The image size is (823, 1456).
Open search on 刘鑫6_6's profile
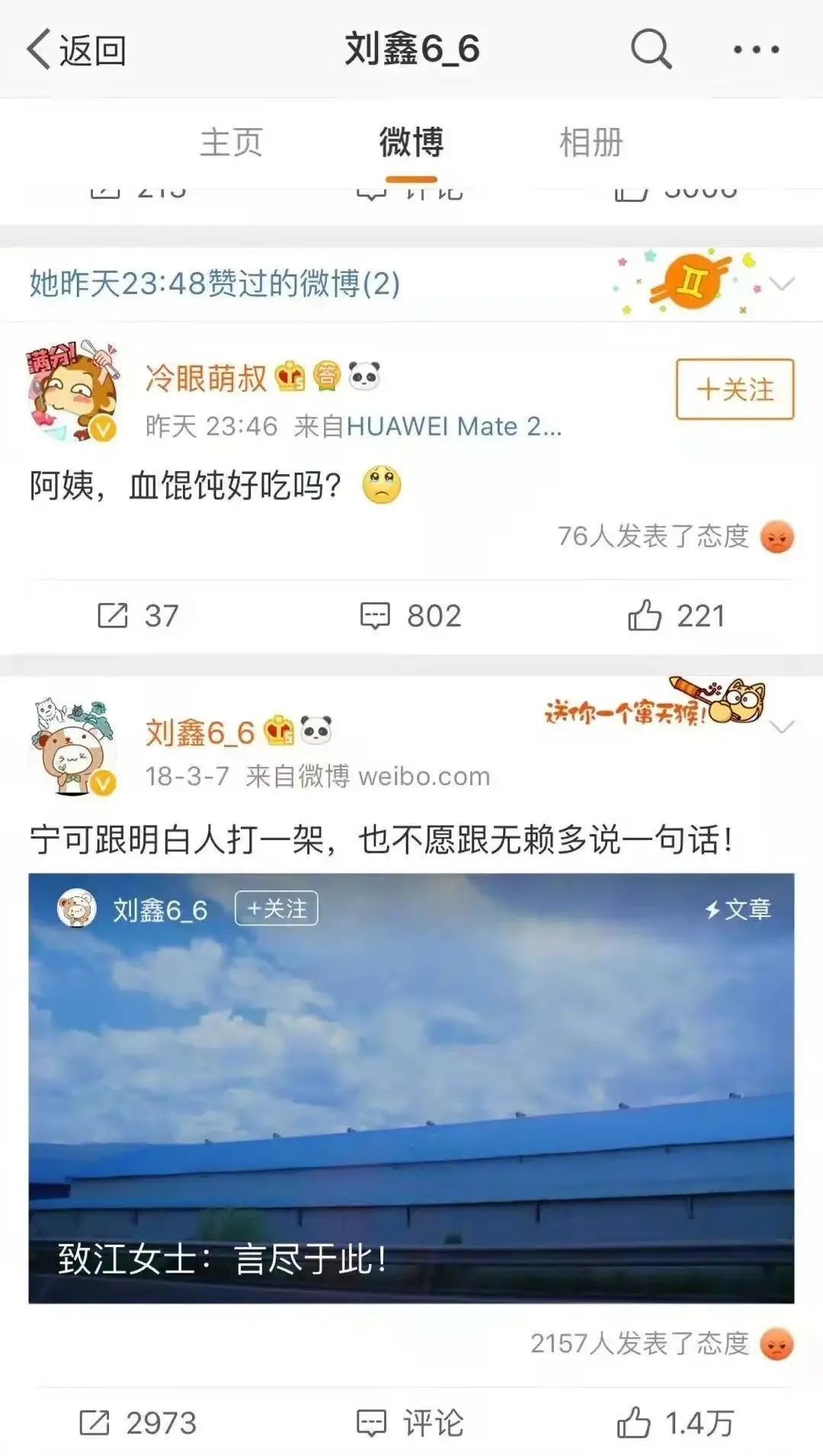(651, 50)
